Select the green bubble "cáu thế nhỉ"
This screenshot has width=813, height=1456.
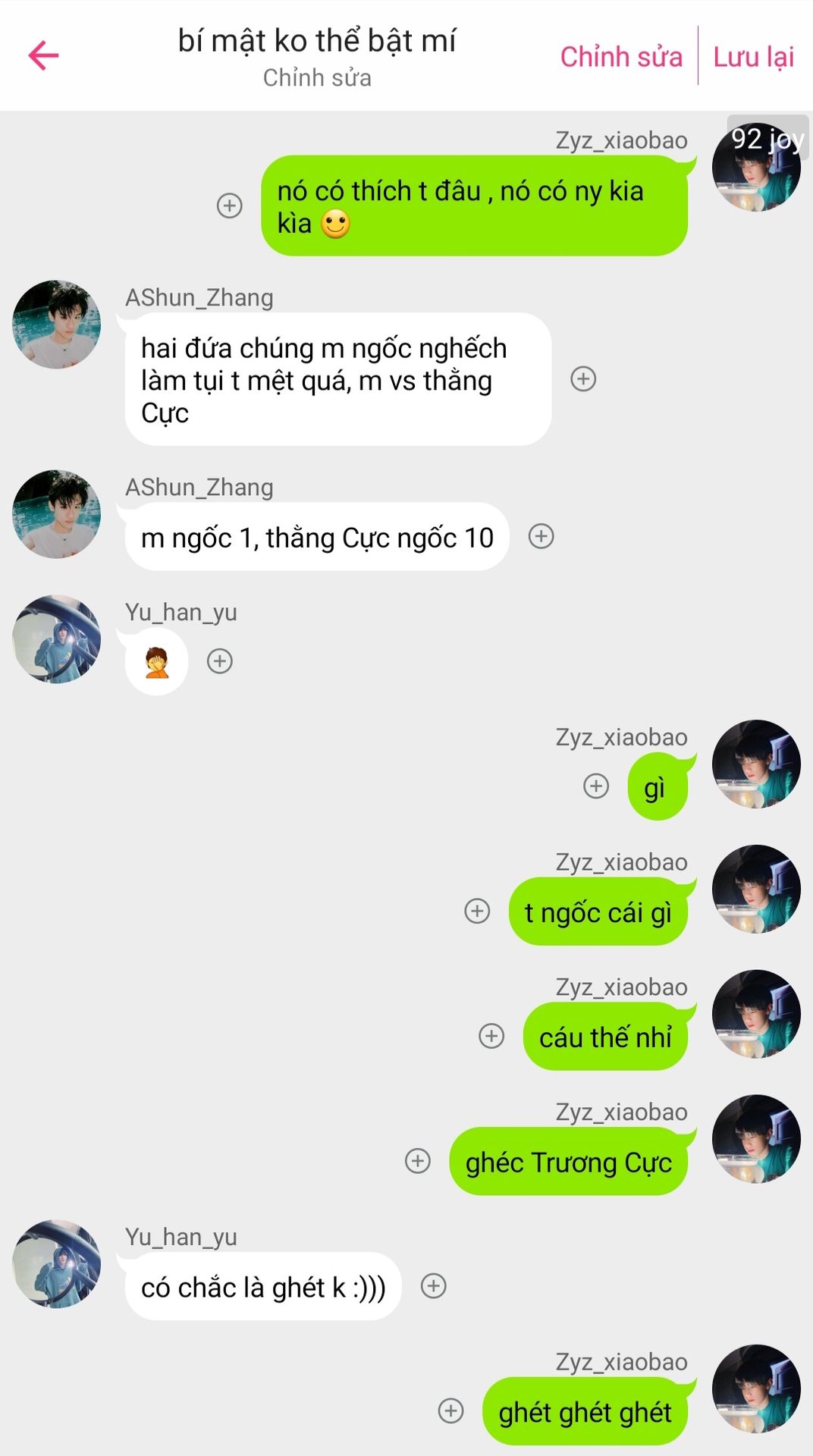(x=605, y=1037)
